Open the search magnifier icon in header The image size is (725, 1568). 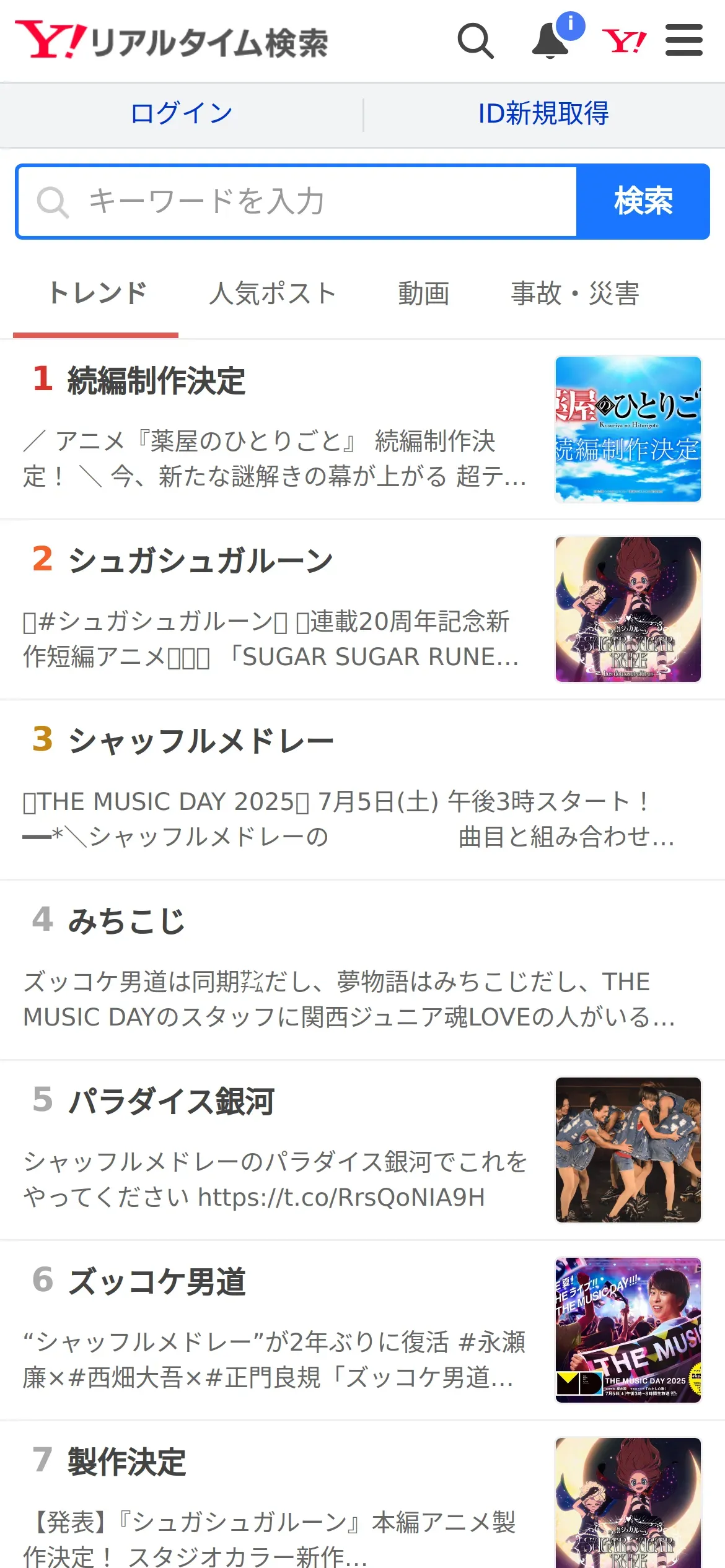[475, 41]
